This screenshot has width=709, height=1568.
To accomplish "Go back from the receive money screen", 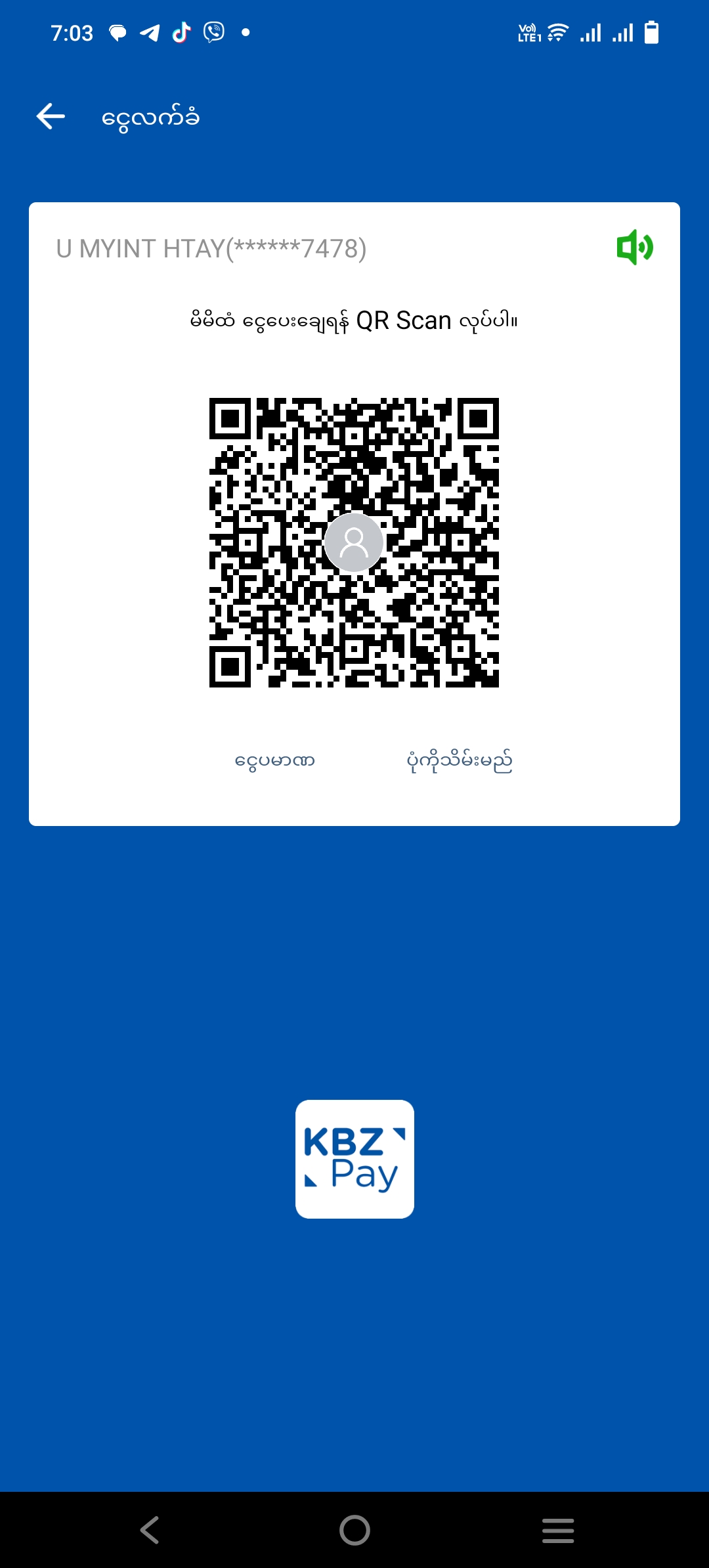I will click(x=51, y=117).
